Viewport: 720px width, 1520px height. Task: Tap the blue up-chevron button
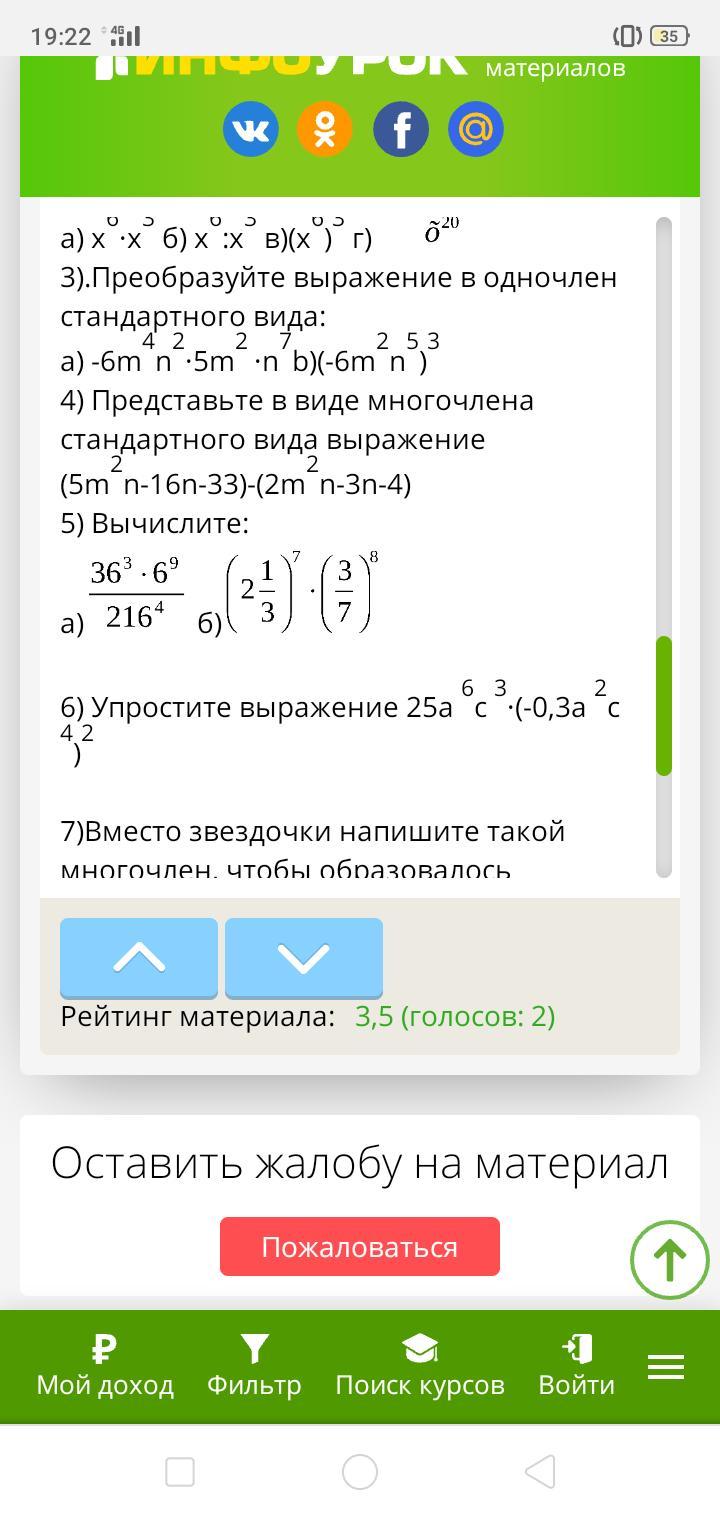point(139,958)
